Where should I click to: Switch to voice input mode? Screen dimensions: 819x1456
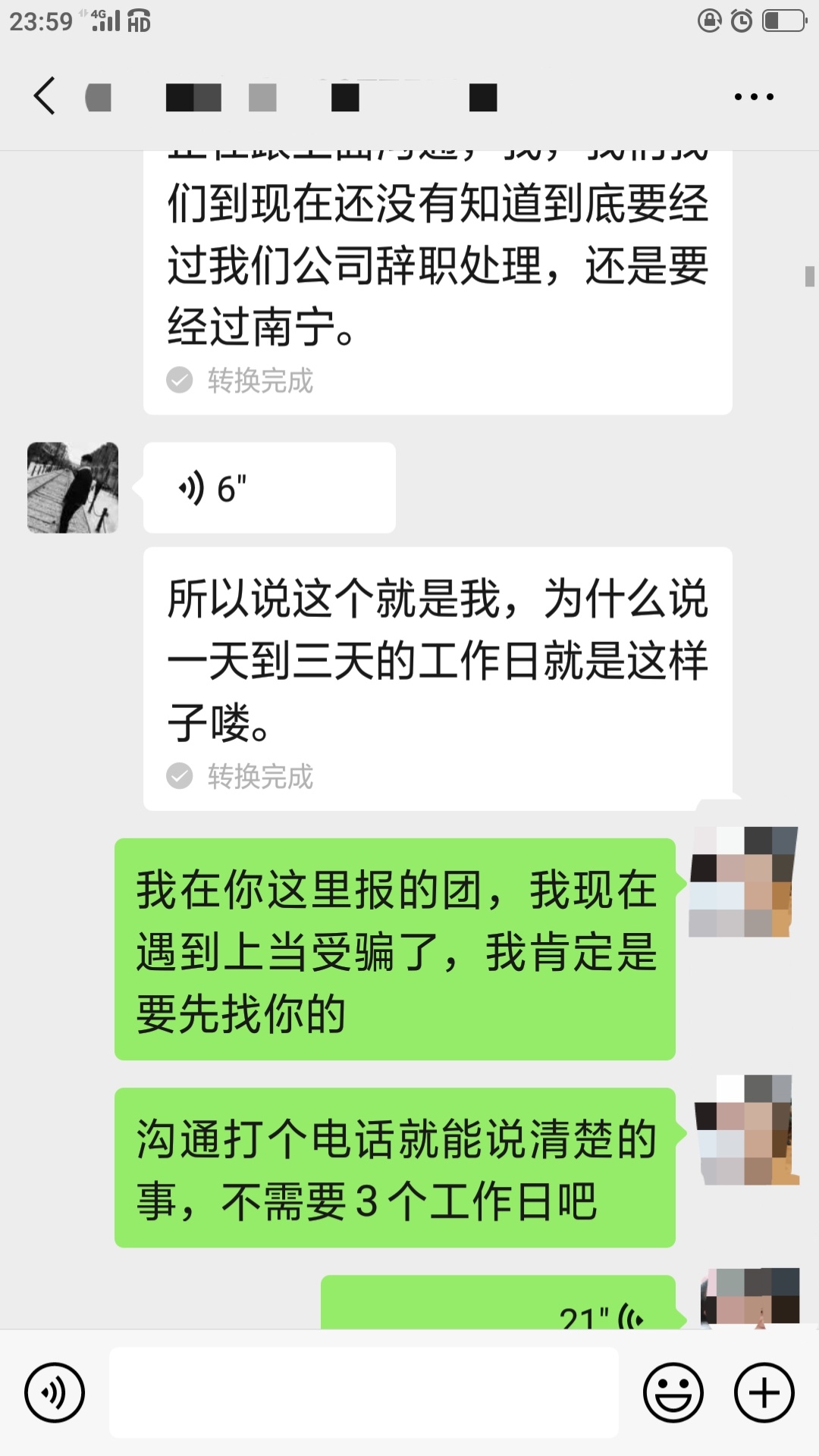(54, 1393)
